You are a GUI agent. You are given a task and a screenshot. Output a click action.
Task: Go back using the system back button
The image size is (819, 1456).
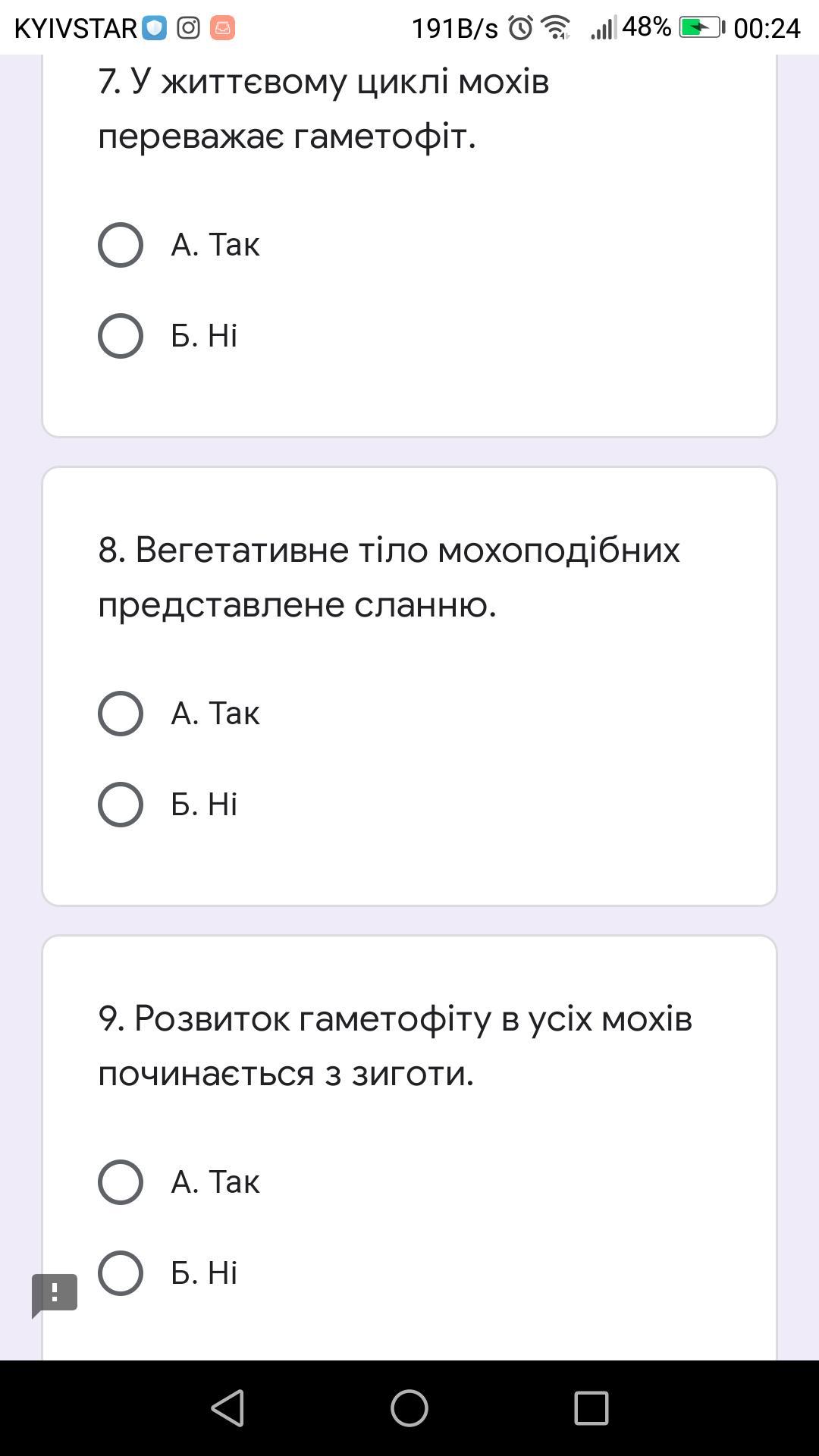[227, 1408]
